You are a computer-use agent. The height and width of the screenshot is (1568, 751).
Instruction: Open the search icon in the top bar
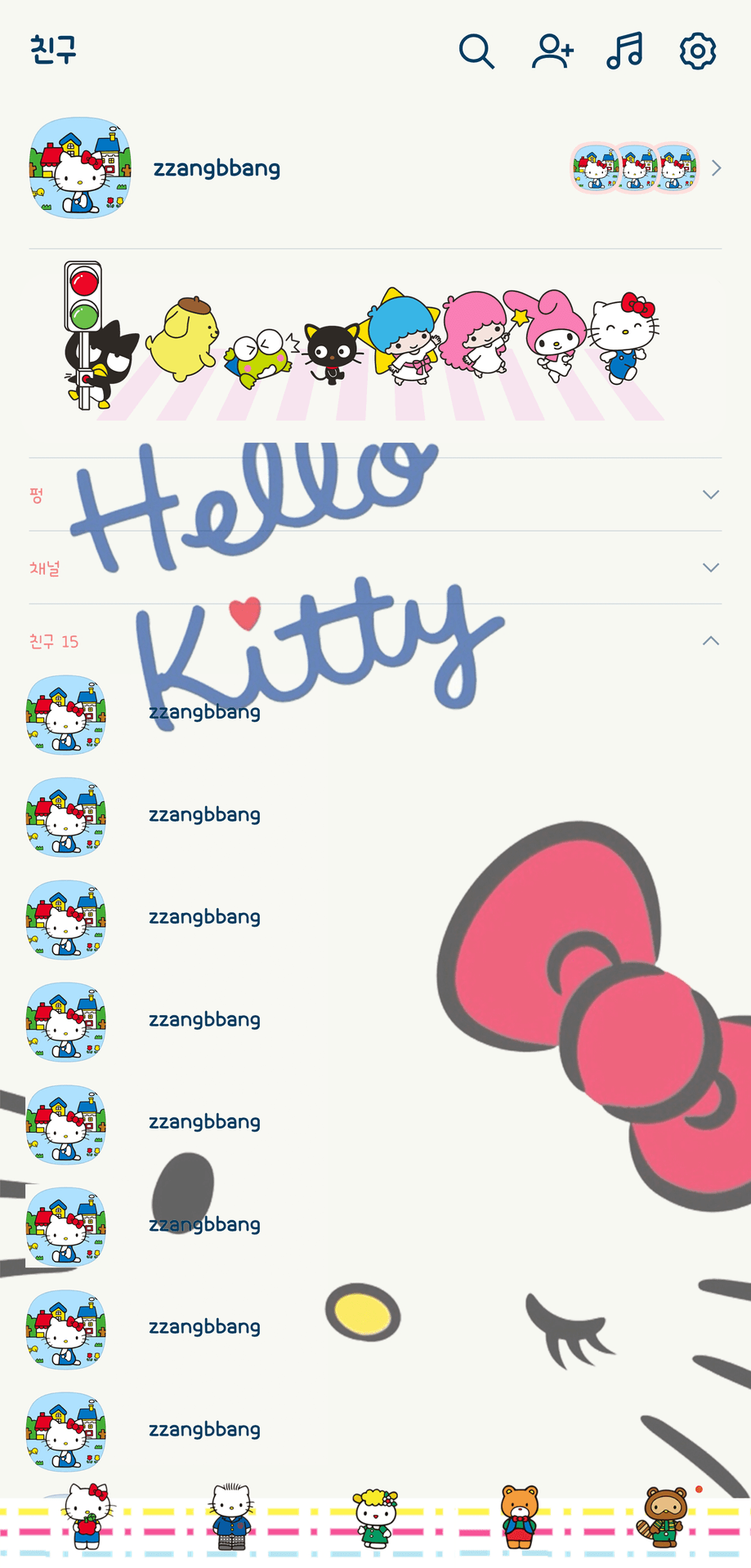[x=476, y=51]
